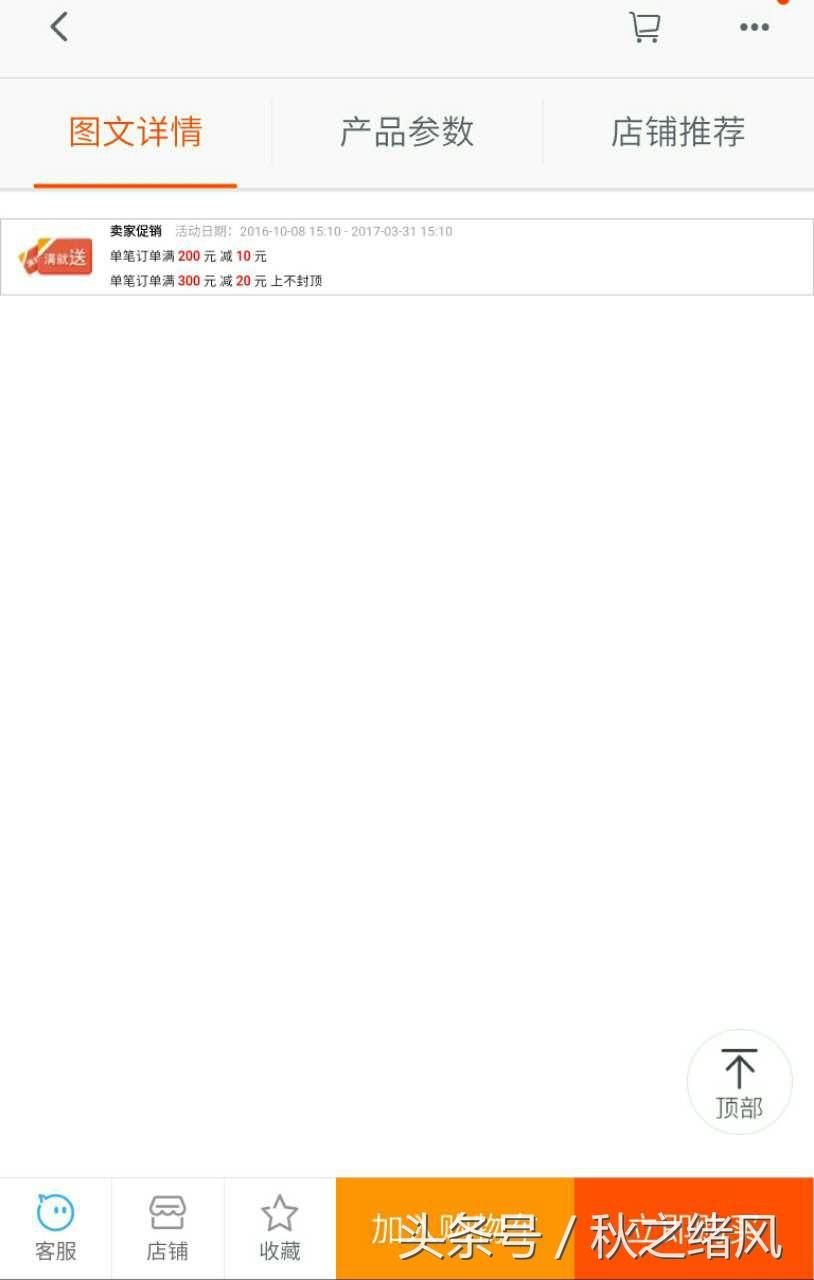Tap the back arrow at top left

coord(58,27)
